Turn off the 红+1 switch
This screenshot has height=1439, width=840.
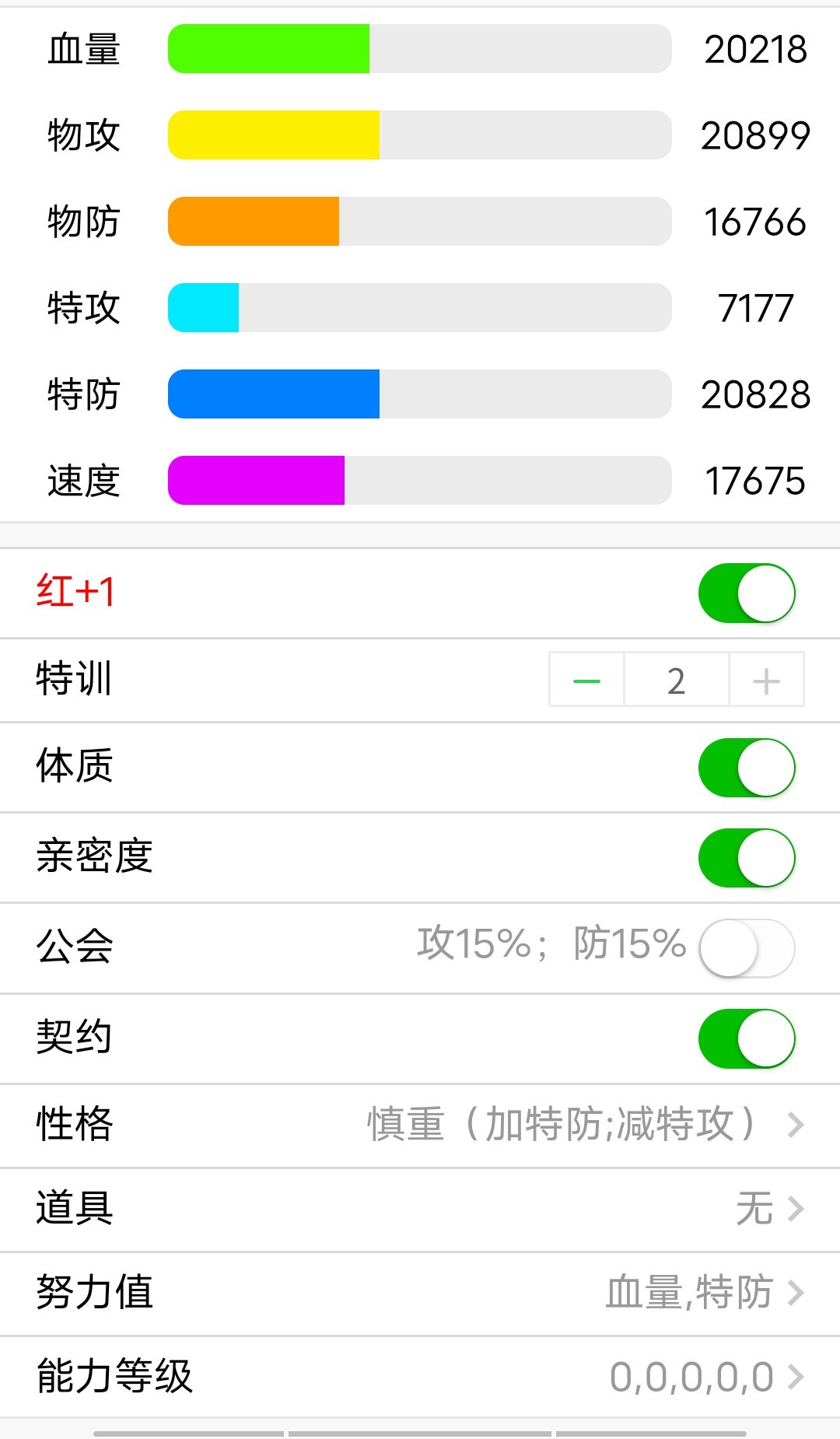tap(747, 593)
